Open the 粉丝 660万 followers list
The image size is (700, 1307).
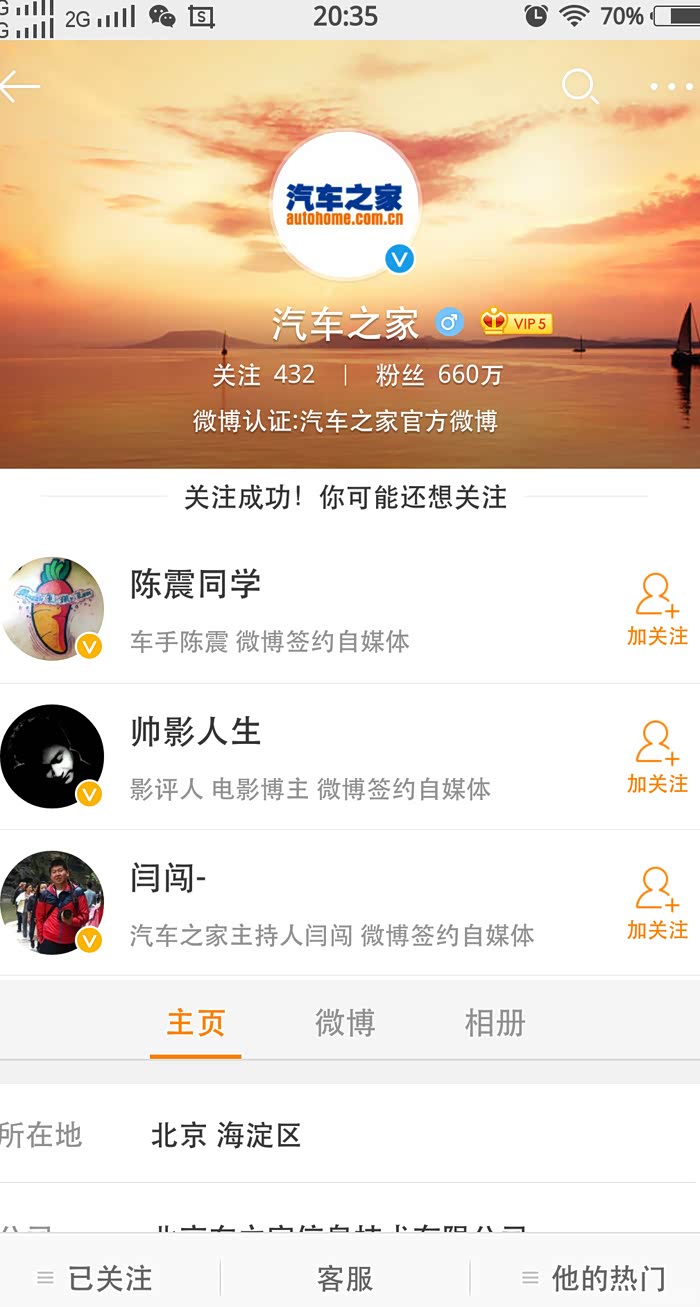[x=439, y=375]
